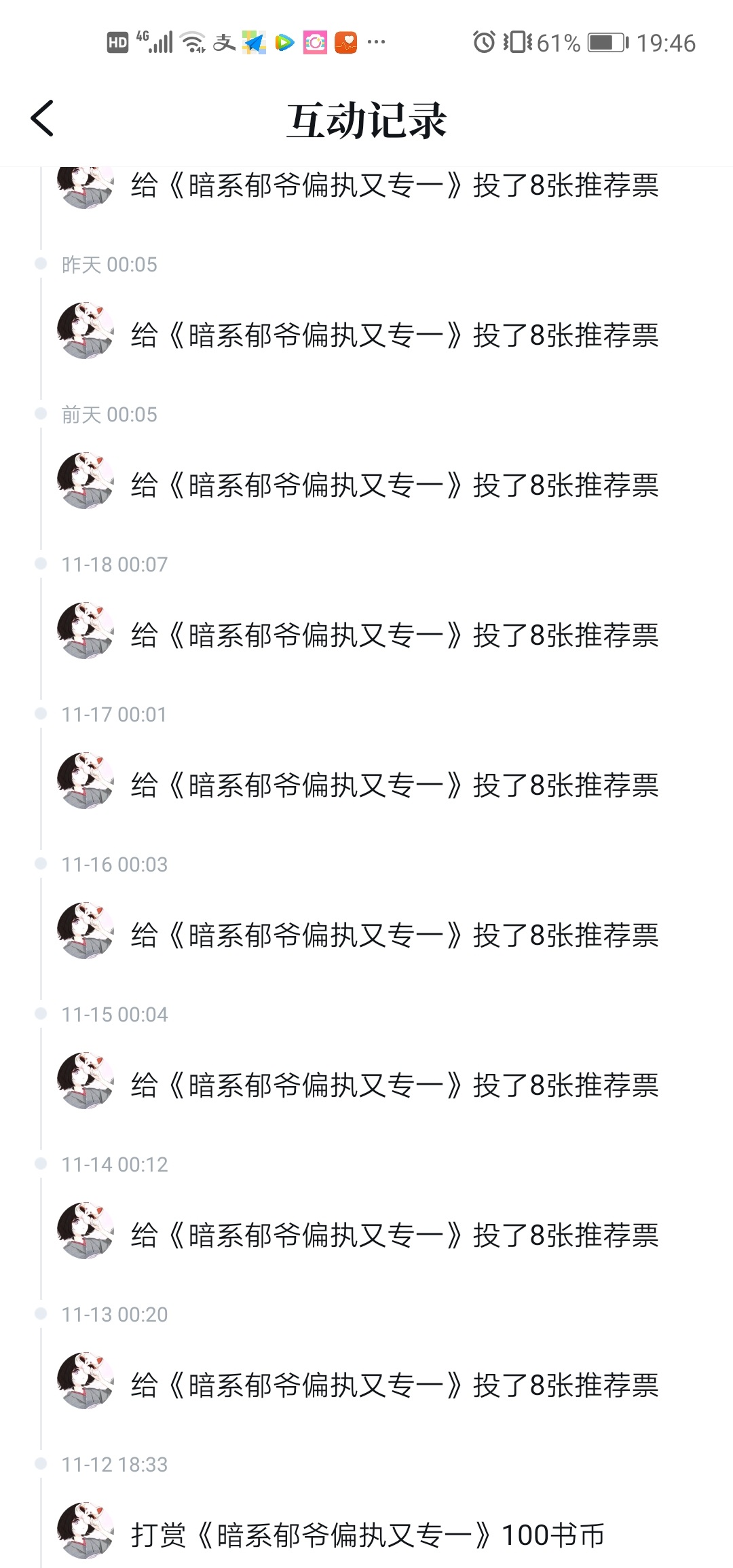
Task: Select the 11-18 00:07 推荐票 record
Action: (394, 635)
